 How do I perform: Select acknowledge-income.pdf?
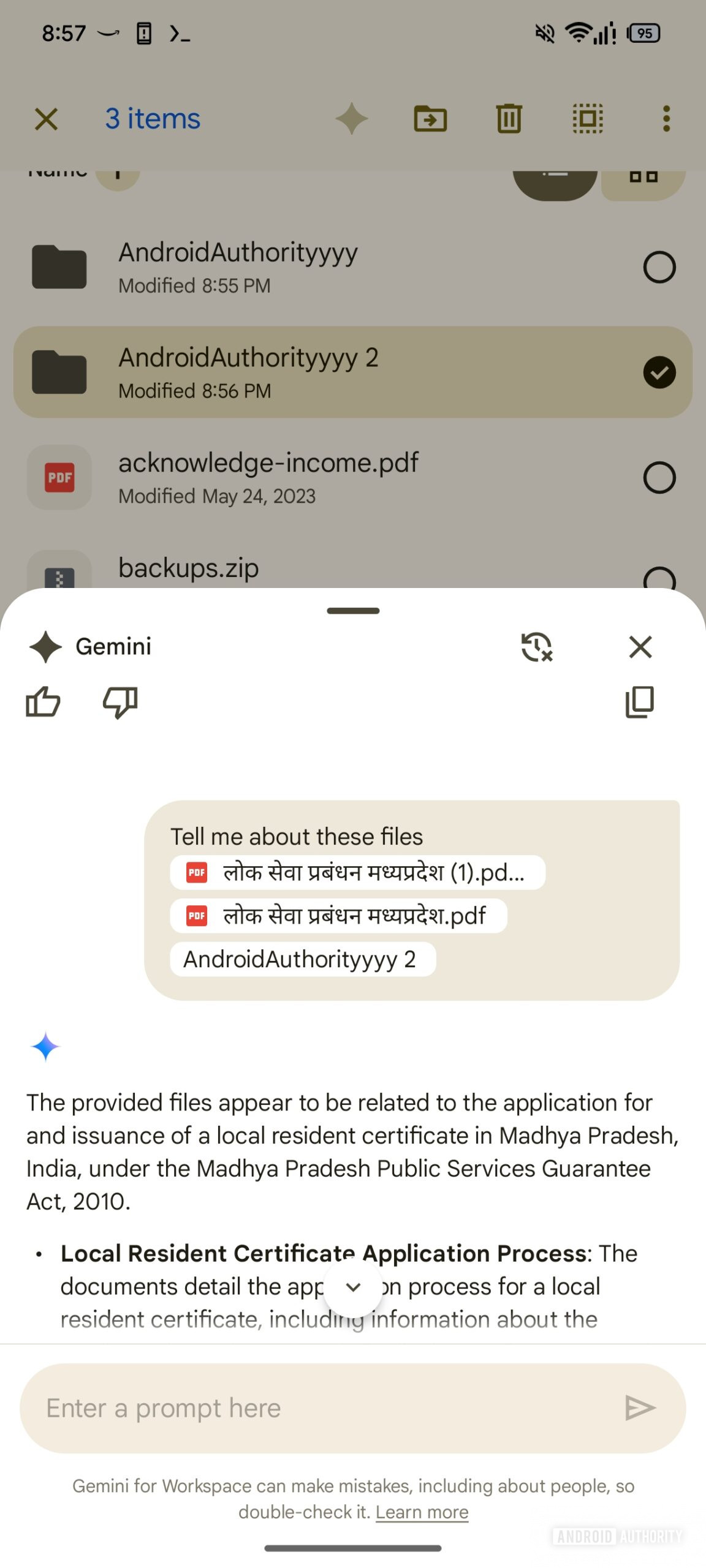click(659, 478)
